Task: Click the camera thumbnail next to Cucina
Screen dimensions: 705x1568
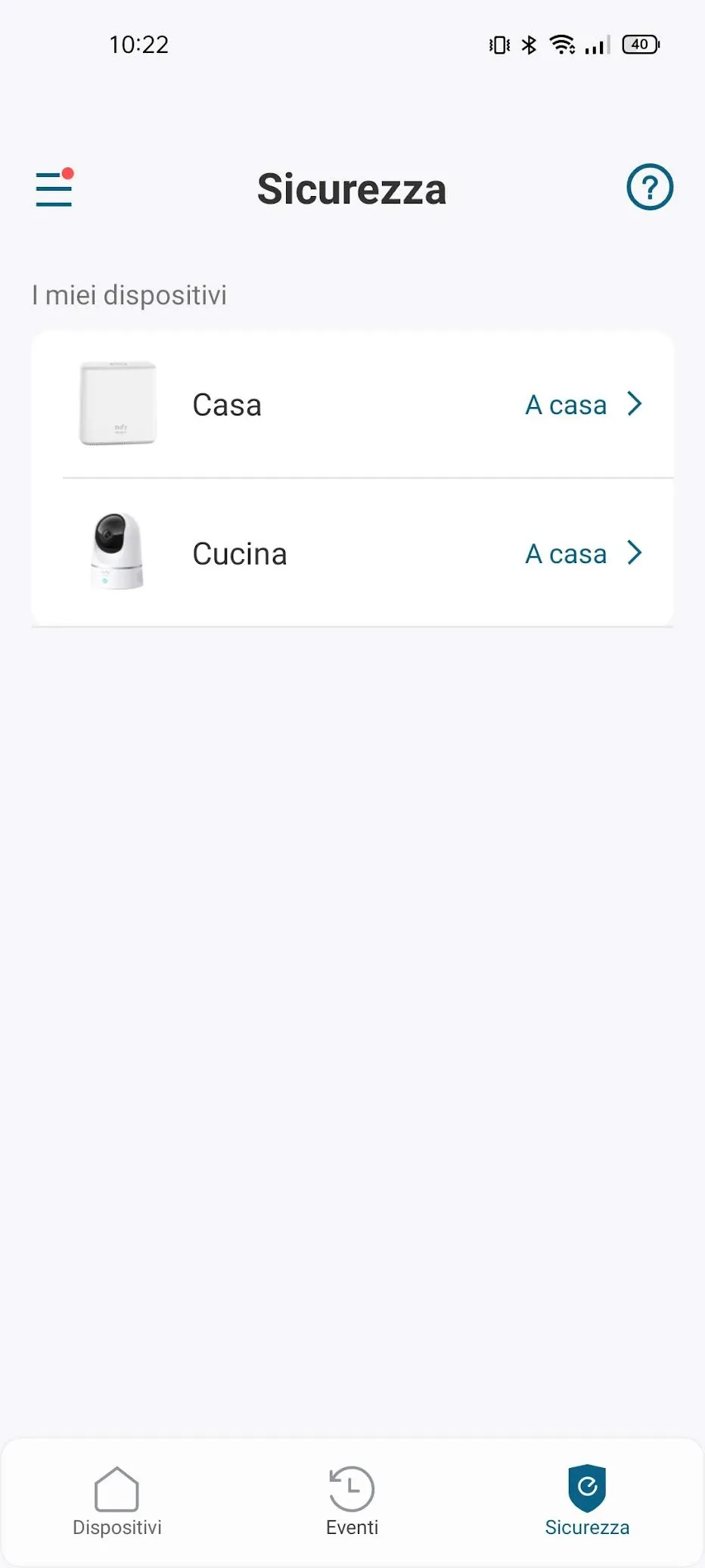Action: (x=117, y=552)
